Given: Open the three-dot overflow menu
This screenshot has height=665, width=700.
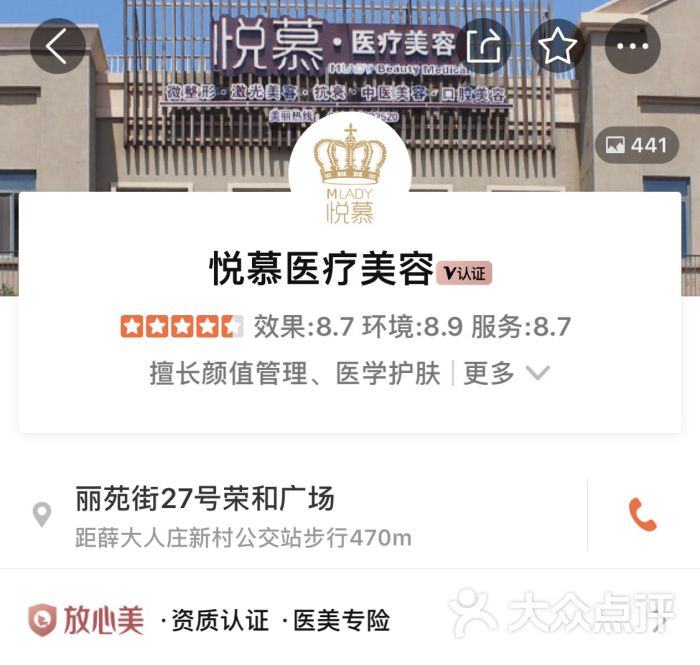Looking at the screenshot, I should pyautogui.click(x=633, y=46).
